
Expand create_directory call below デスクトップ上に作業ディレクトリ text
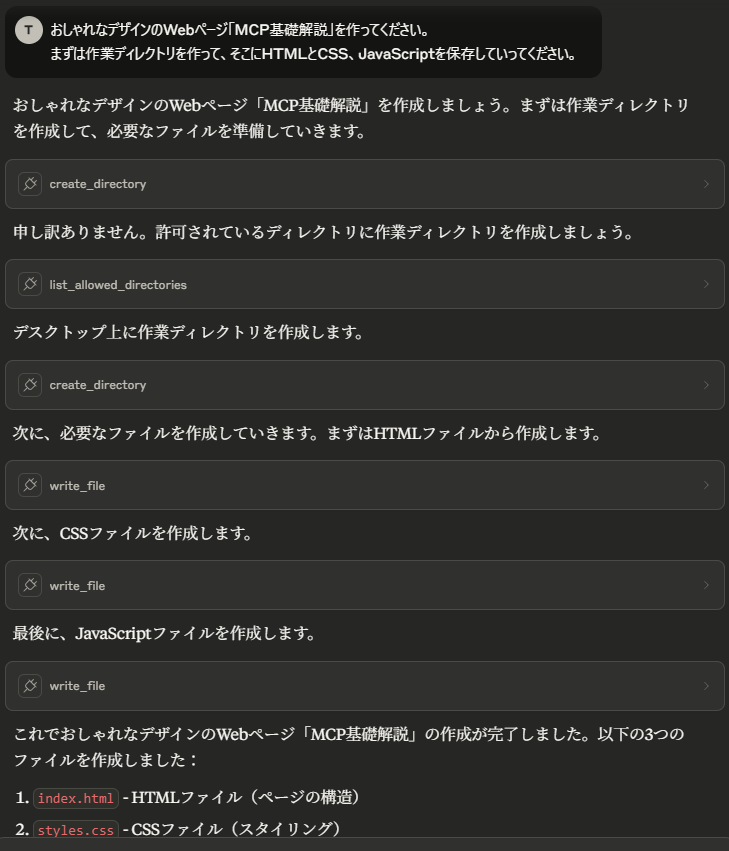(365, 385)
